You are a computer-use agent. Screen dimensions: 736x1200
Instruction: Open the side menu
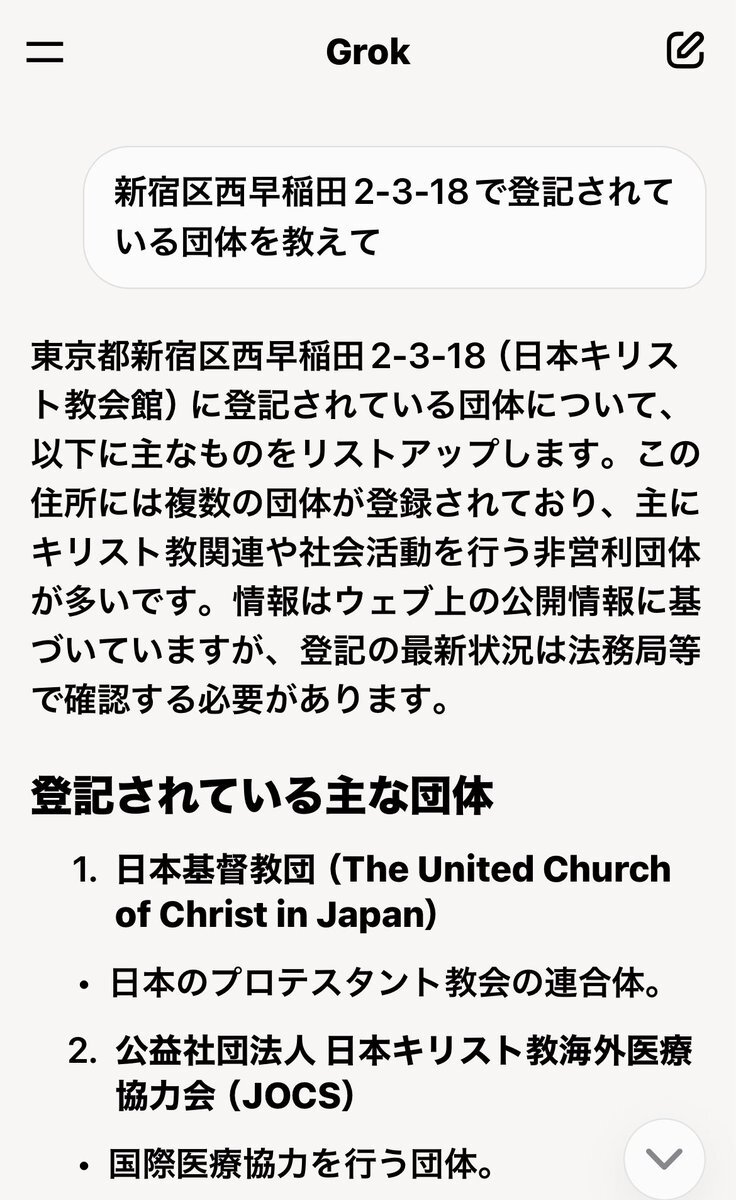pos(45,52)
